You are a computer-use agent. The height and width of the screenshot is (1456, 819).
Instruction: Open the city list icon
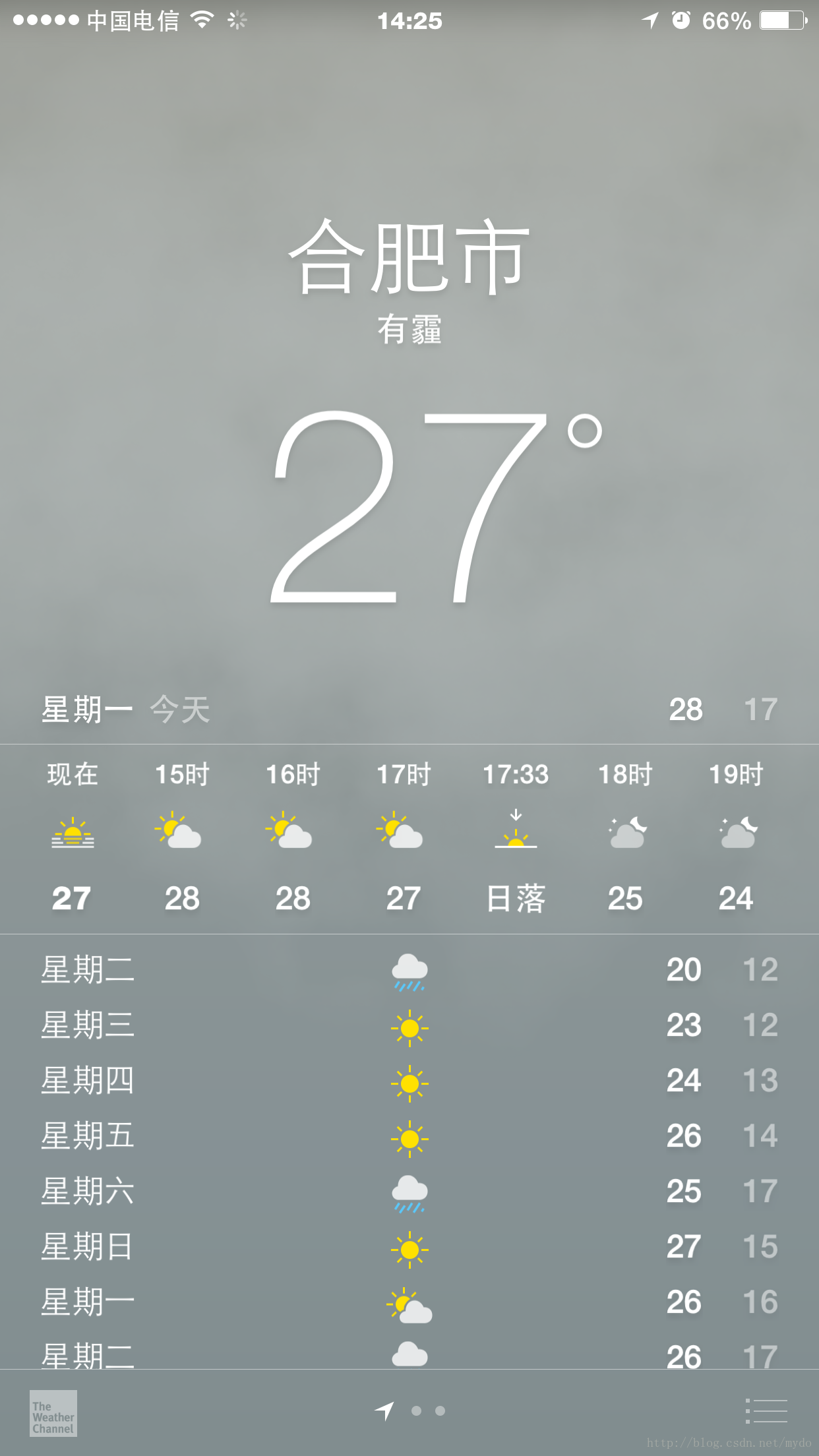click(766, 1411)
